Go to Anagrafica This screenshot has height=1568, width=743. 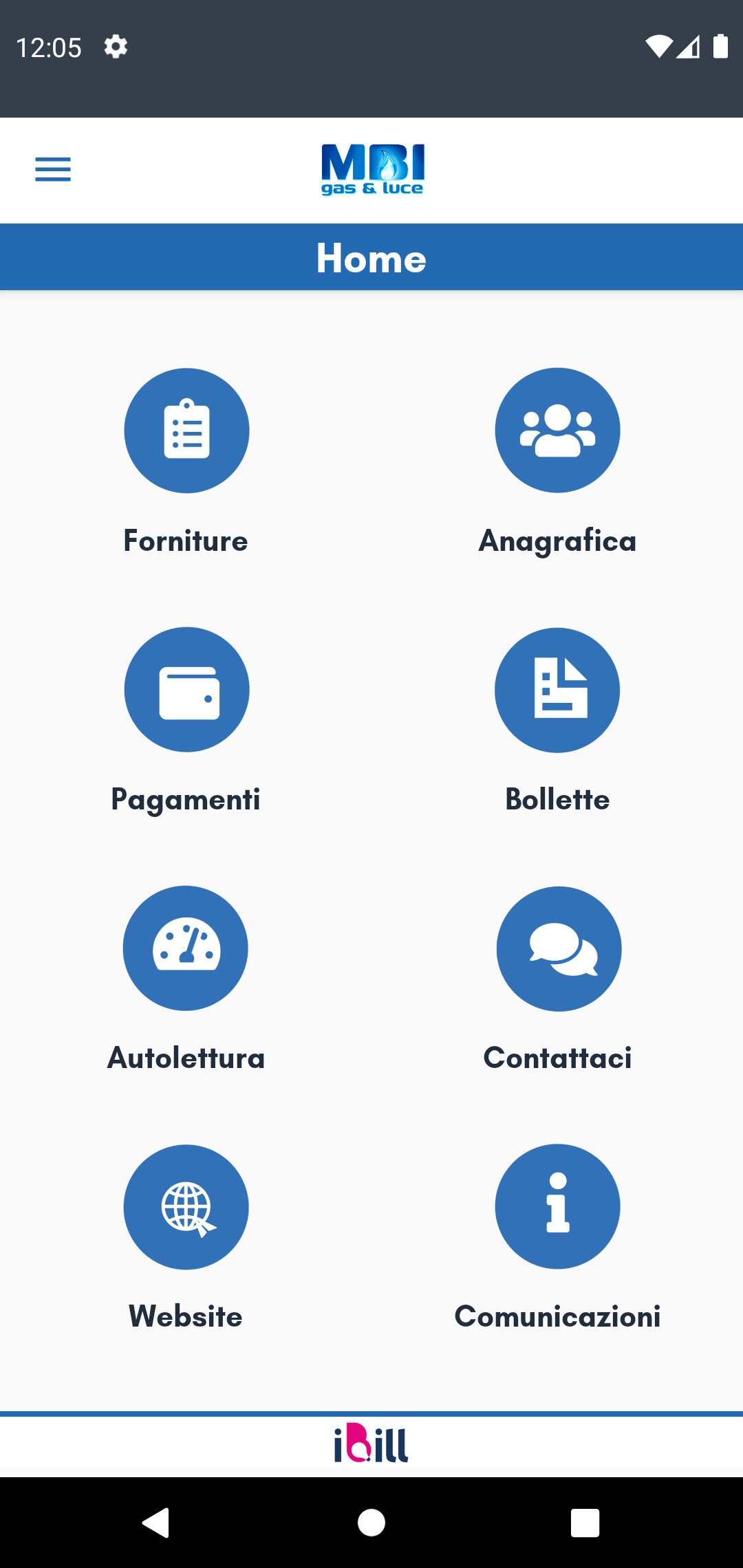coord(557,431)
